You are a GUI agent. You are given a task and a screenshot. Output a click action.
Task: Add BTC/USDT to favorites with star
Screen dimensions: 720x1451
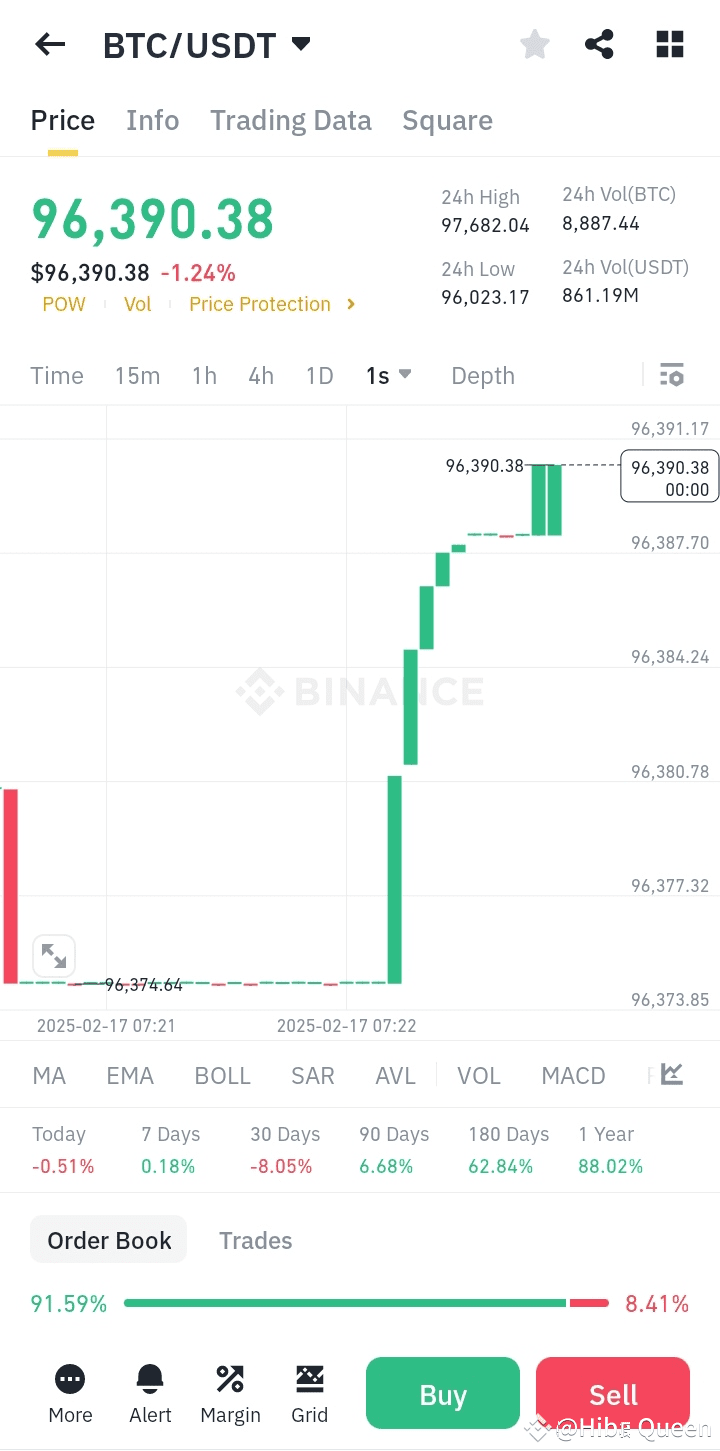535,44
